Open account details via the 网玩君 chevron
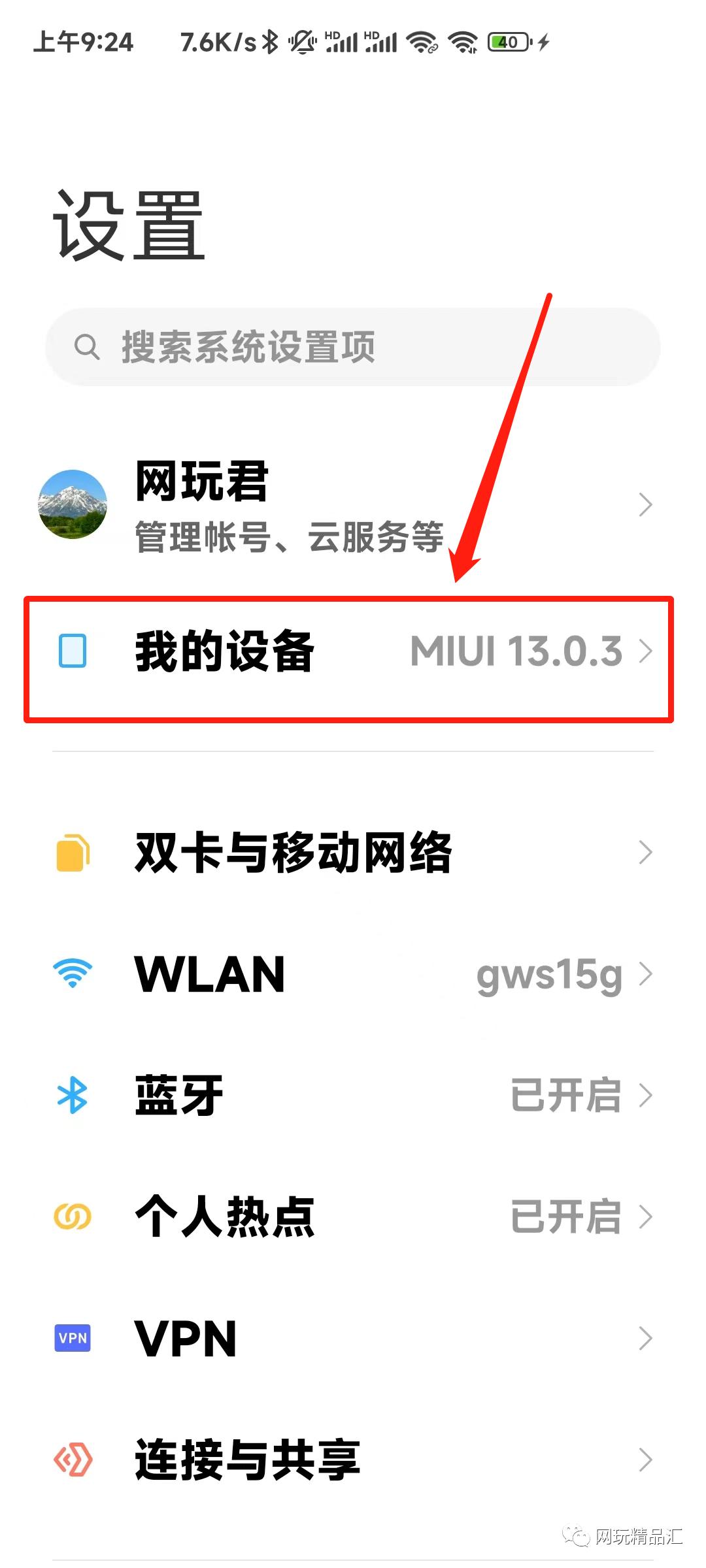 pos(646,504)
